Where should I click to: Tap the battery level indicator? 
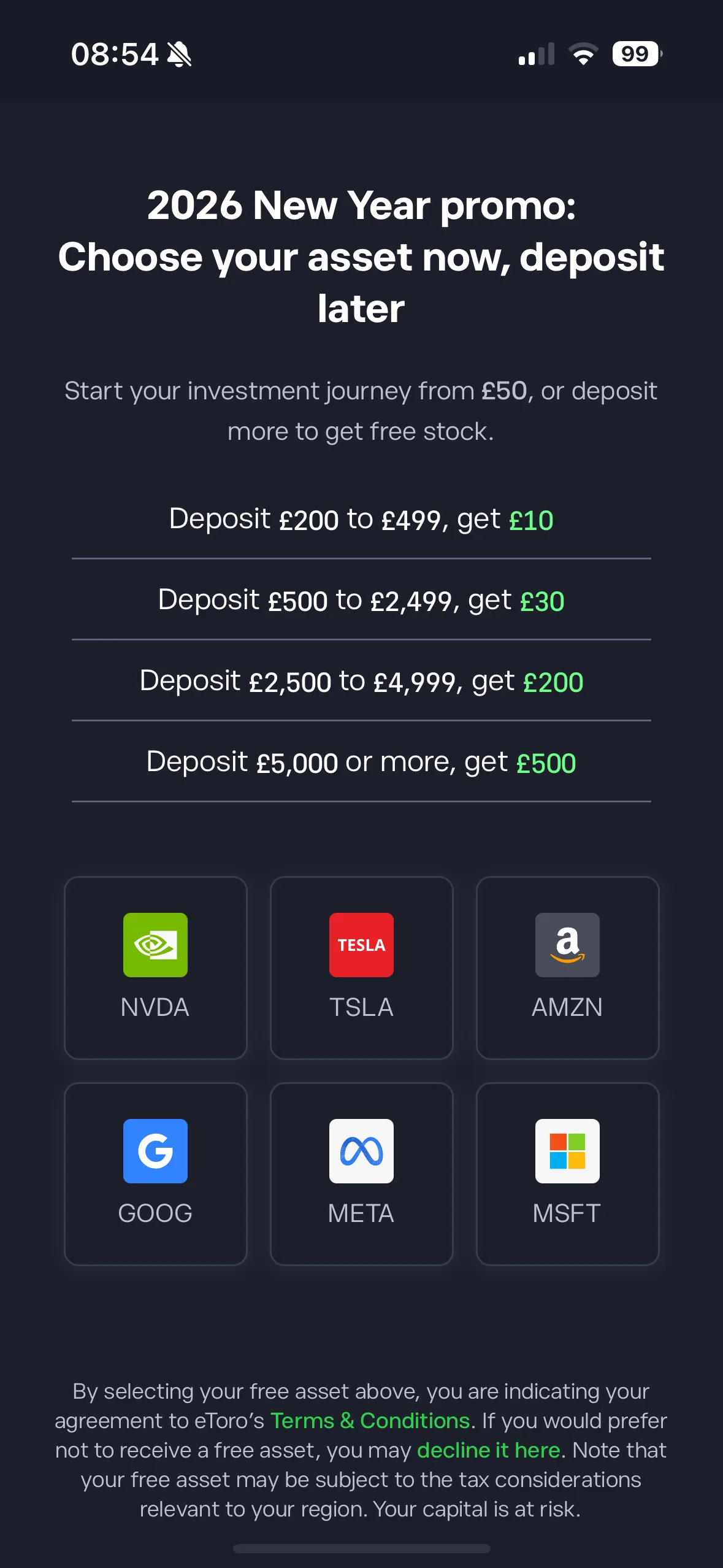tap(635, 55)
